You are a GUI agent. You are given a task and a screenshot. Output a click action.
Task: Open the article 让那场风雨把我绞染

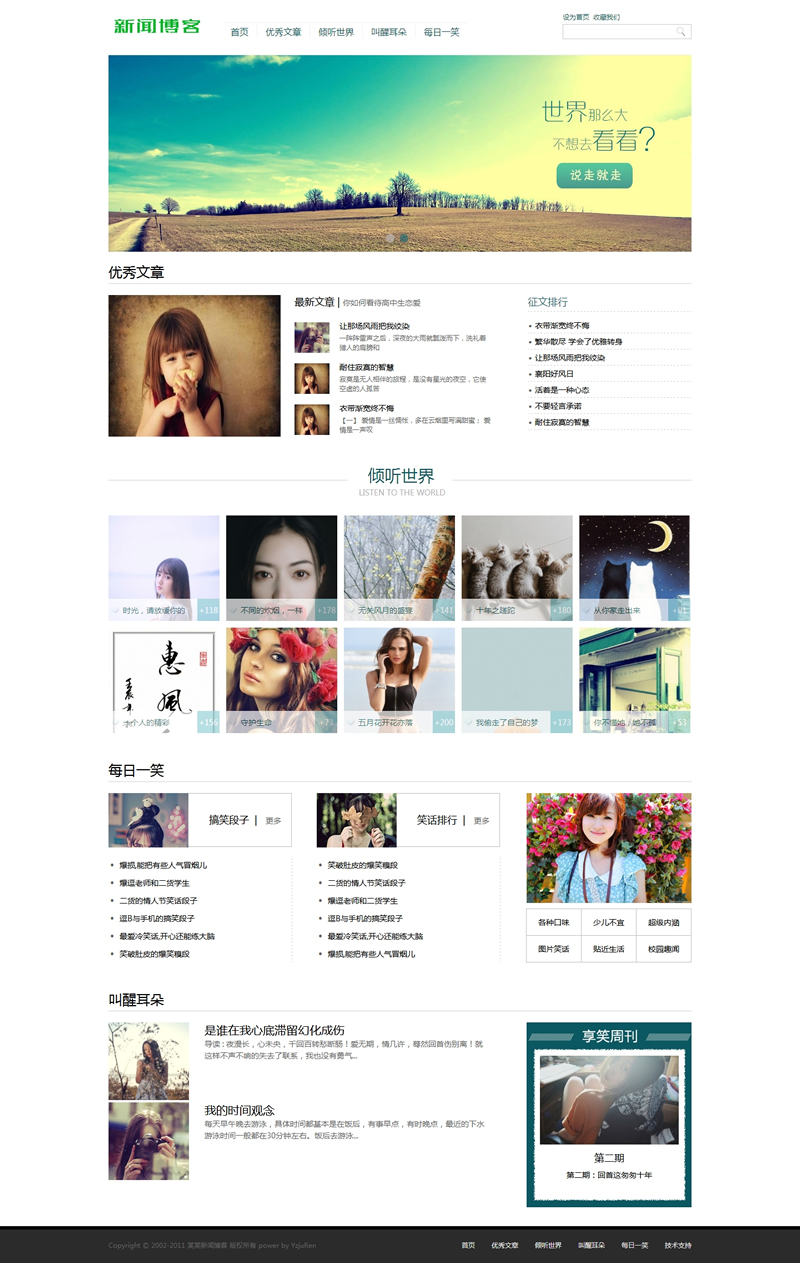pos(374,326)
